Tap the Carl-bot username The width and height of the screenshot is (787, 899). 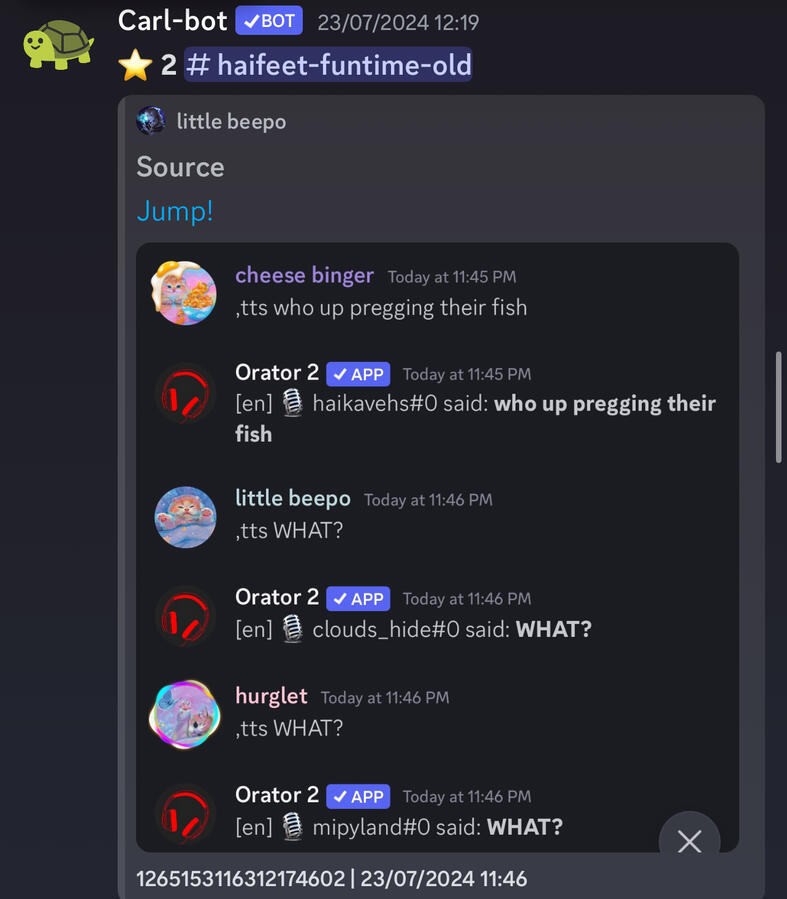point(172,20)
